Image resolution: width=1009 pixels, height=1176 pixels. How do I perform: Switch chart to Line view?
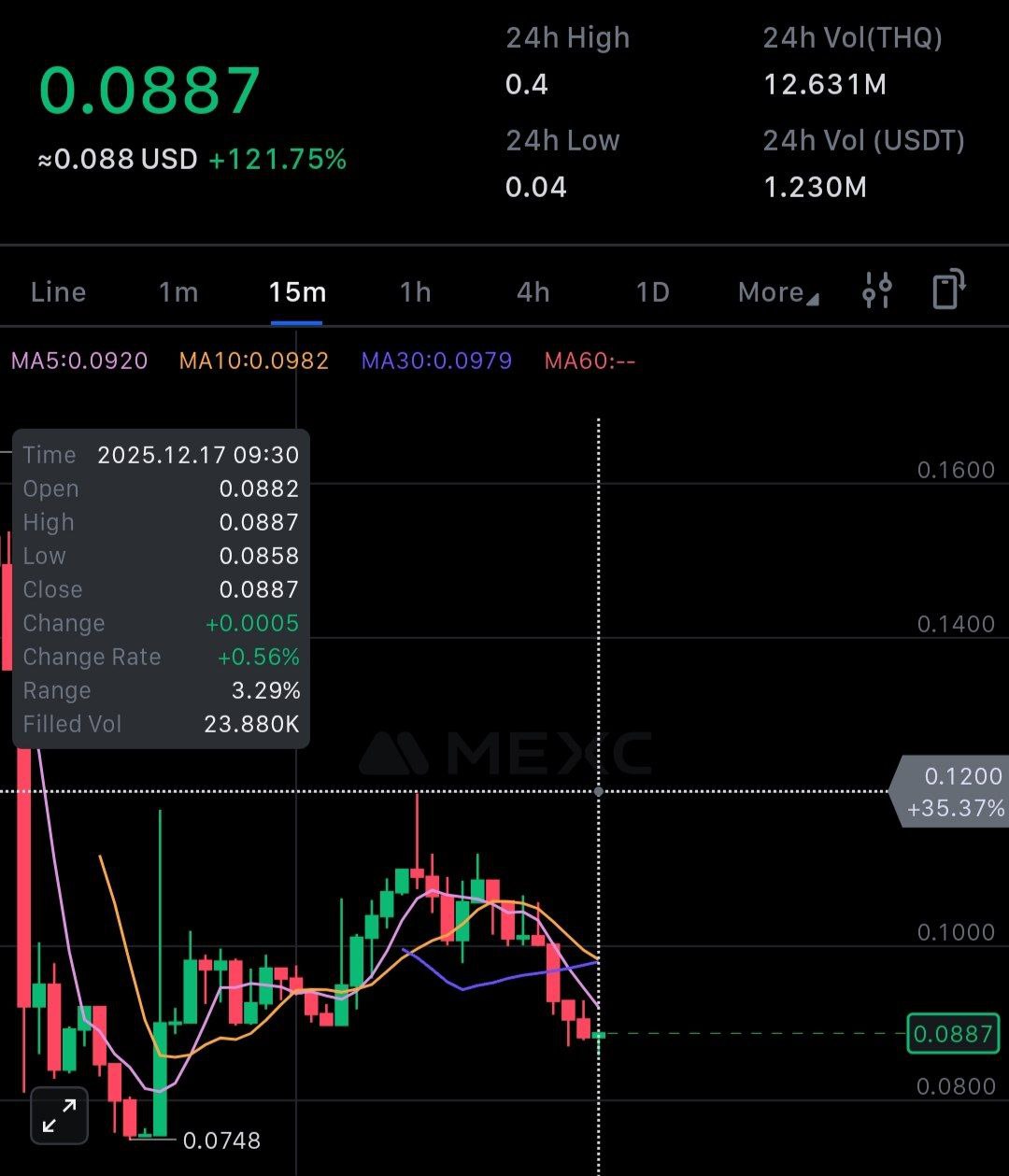coord(58,292)
